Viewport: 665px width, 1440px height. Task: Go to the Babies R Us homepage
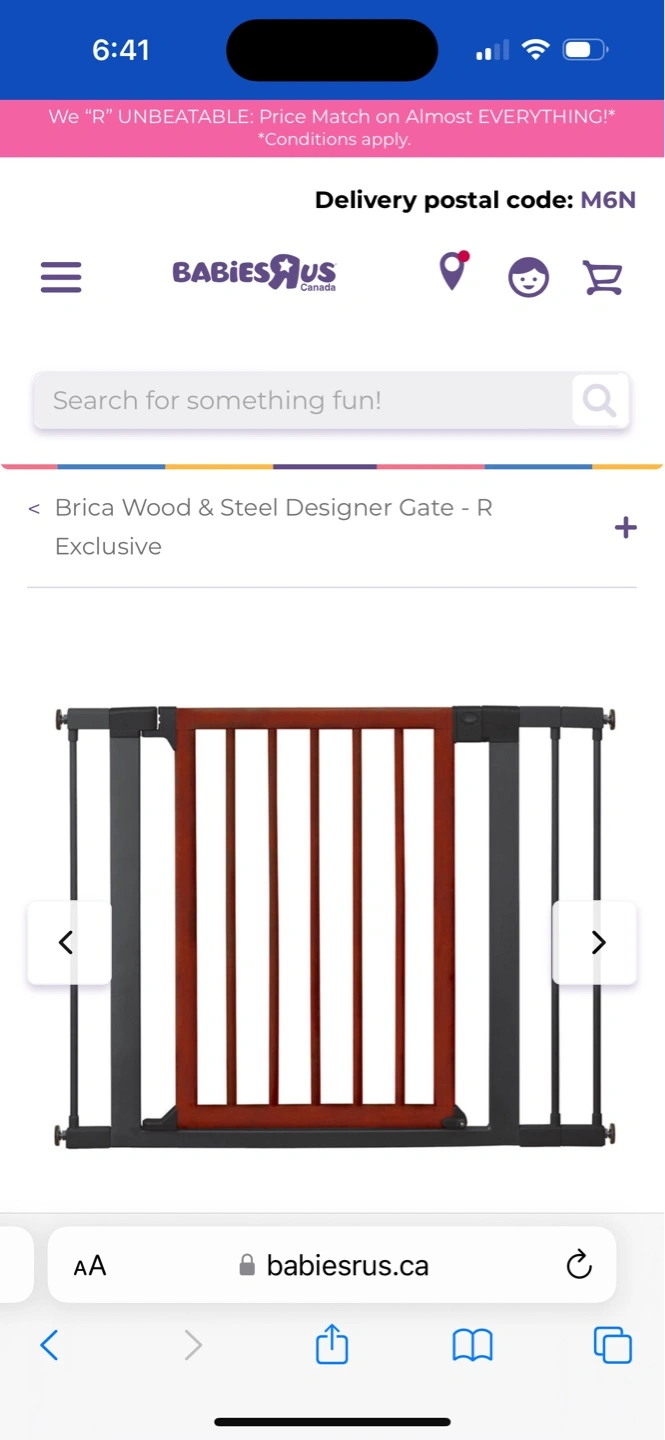[x=254, y=272]
